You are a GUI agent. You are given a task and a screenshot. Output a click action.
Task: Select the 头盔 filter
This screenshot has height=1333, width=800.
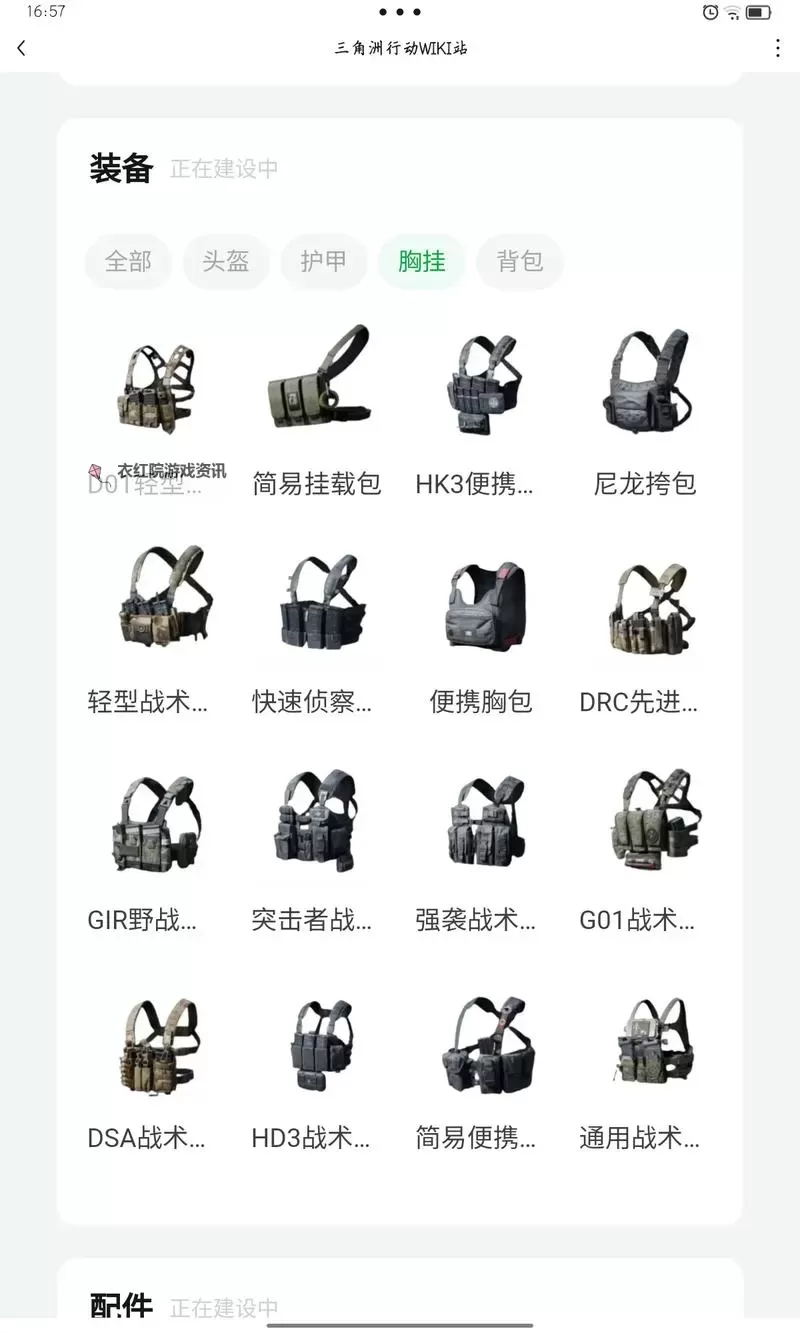[x=226, y=261]
